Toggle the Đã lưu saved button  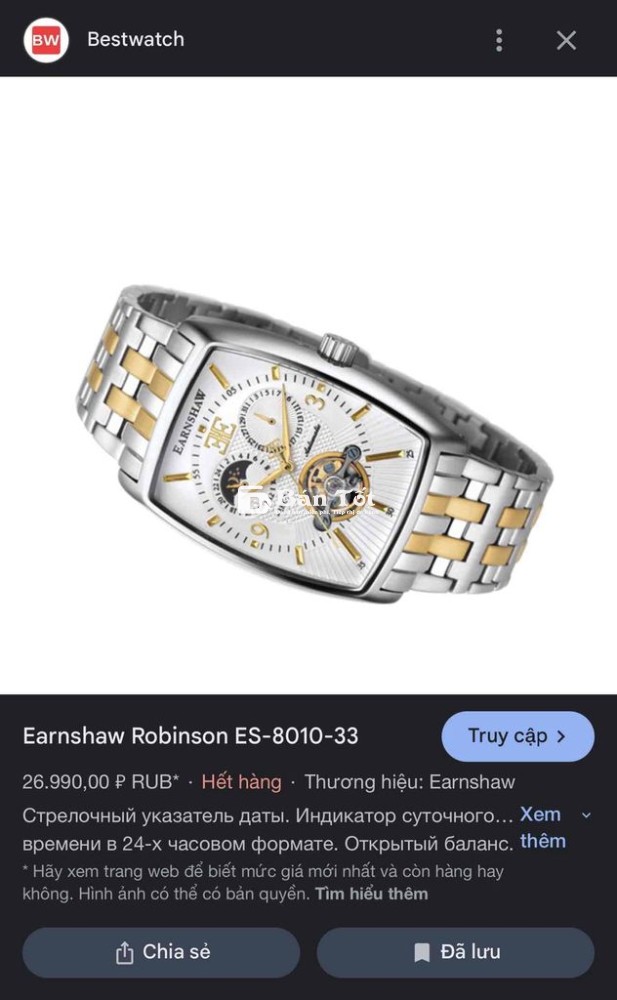456,952
